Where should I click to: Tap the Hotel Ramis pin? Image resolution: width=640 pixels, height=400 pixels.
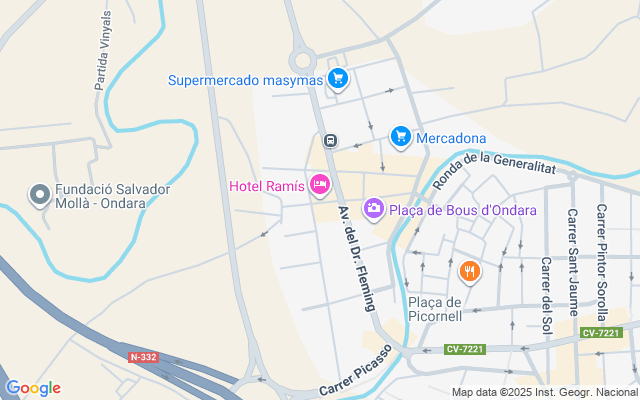click(320, 184)
